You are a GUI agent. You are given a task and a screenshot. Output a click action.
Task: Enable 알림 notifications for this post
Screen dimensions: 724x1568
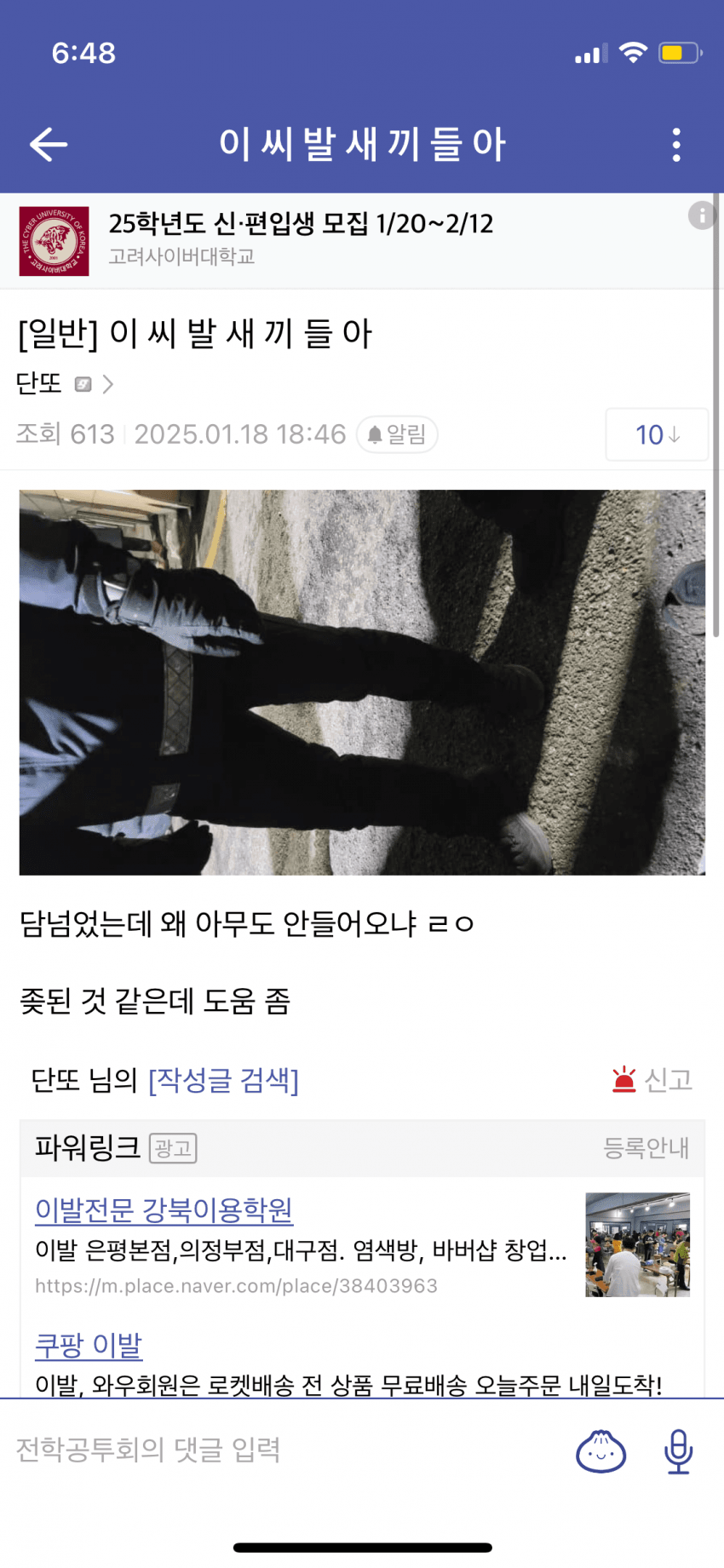click(x=397, y=434)
